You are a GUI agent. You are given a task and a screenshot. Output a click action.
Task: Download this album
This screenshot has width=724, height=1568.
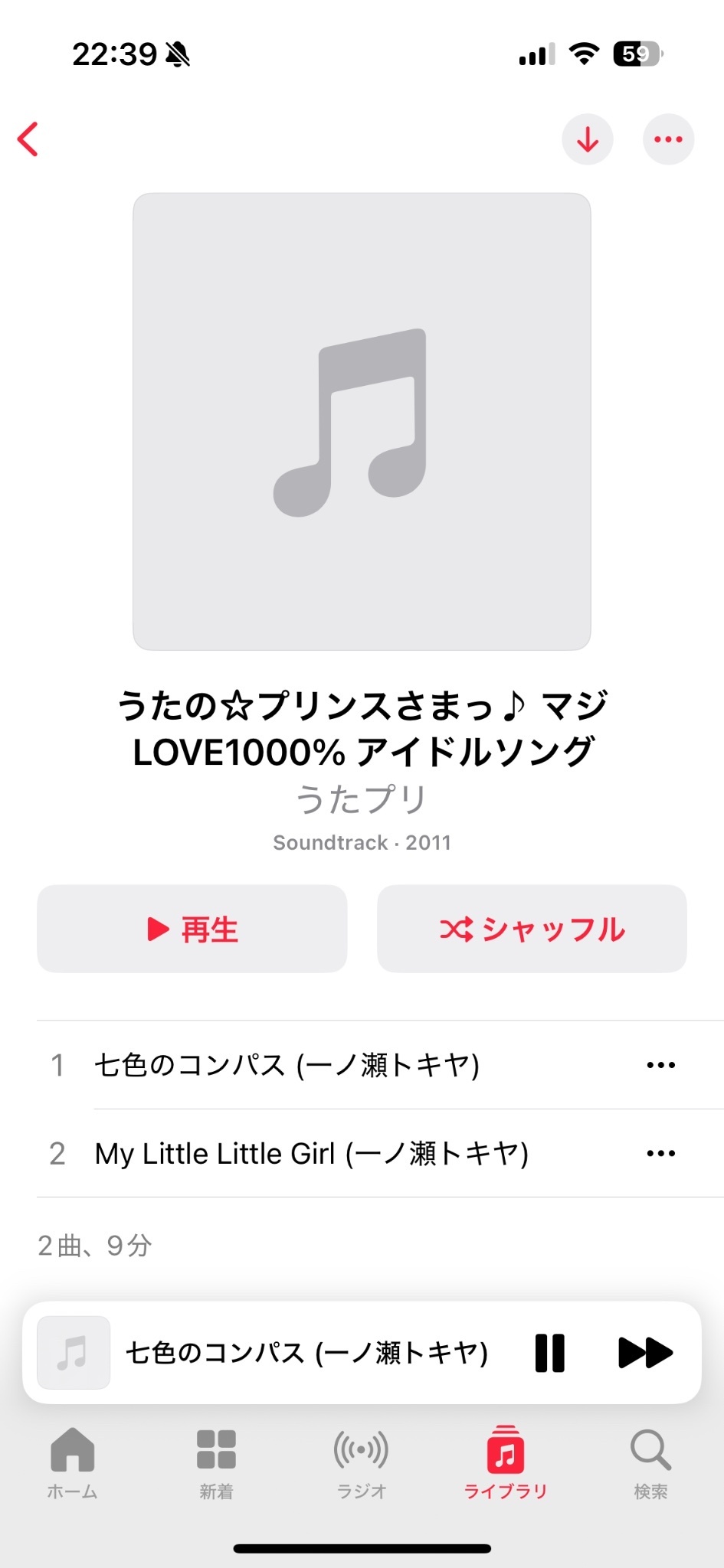(588, 139)
